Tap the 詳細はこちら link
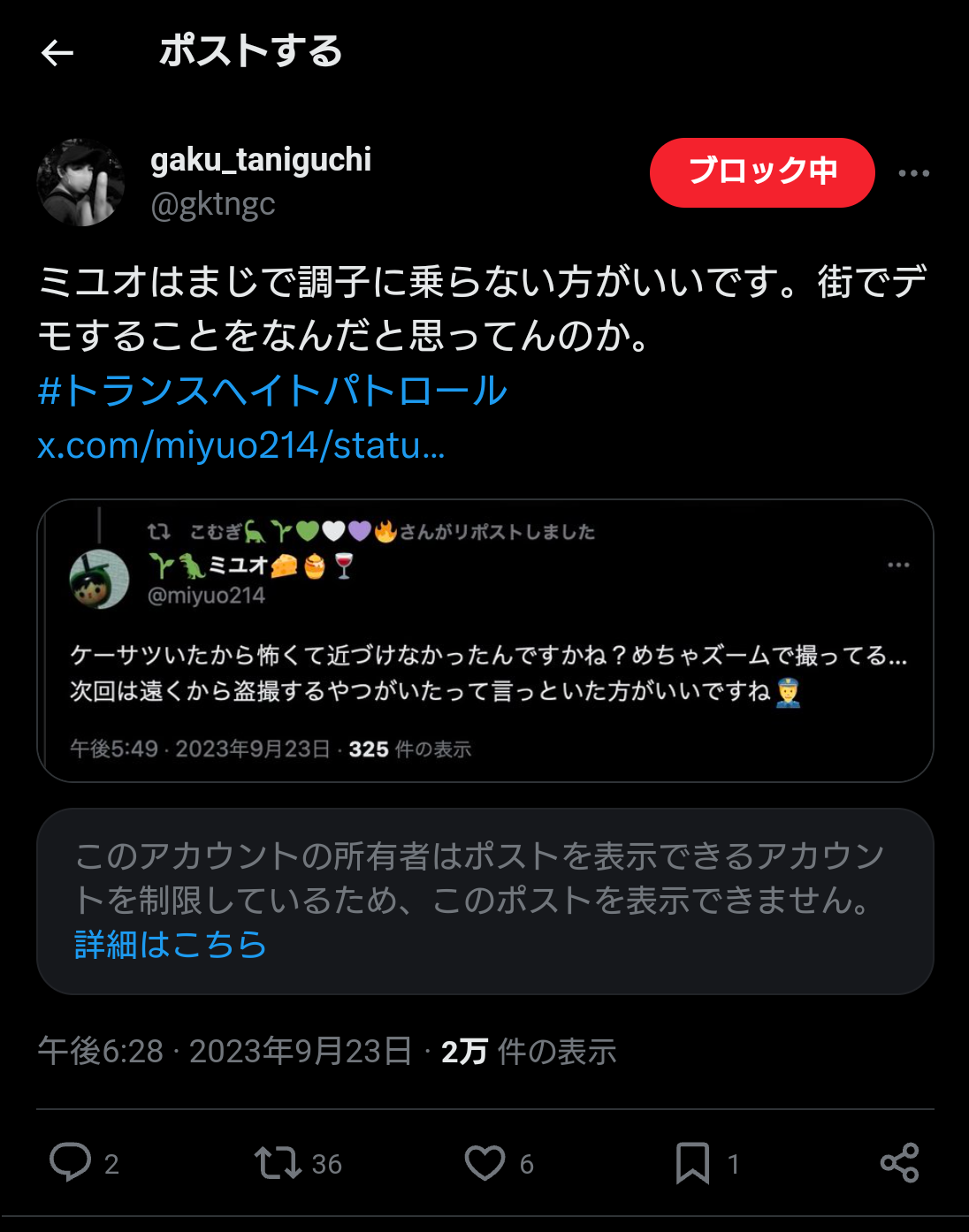 pyautogui.click(x=170, y=945)
